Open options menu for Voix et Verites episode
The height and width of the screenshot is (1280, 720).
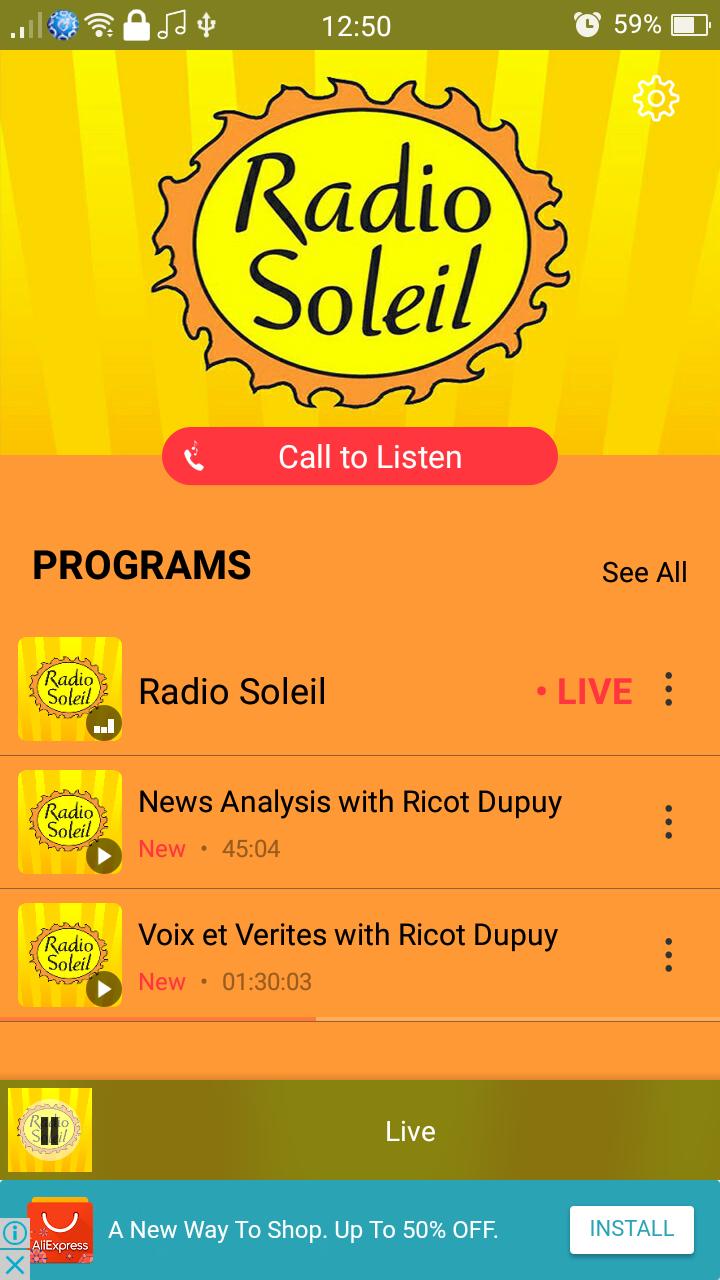[x=667, y=955]
